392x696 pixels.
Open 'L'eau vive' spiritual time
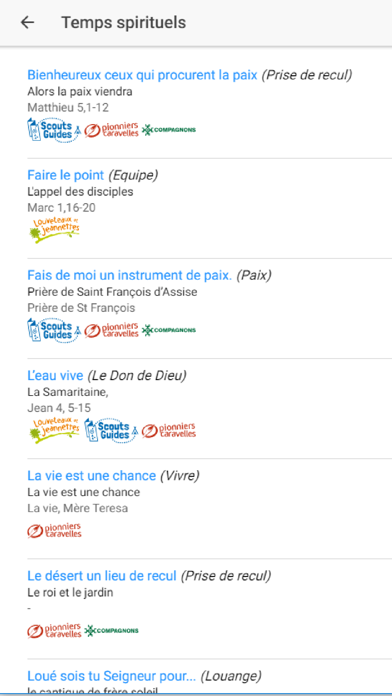55,376
